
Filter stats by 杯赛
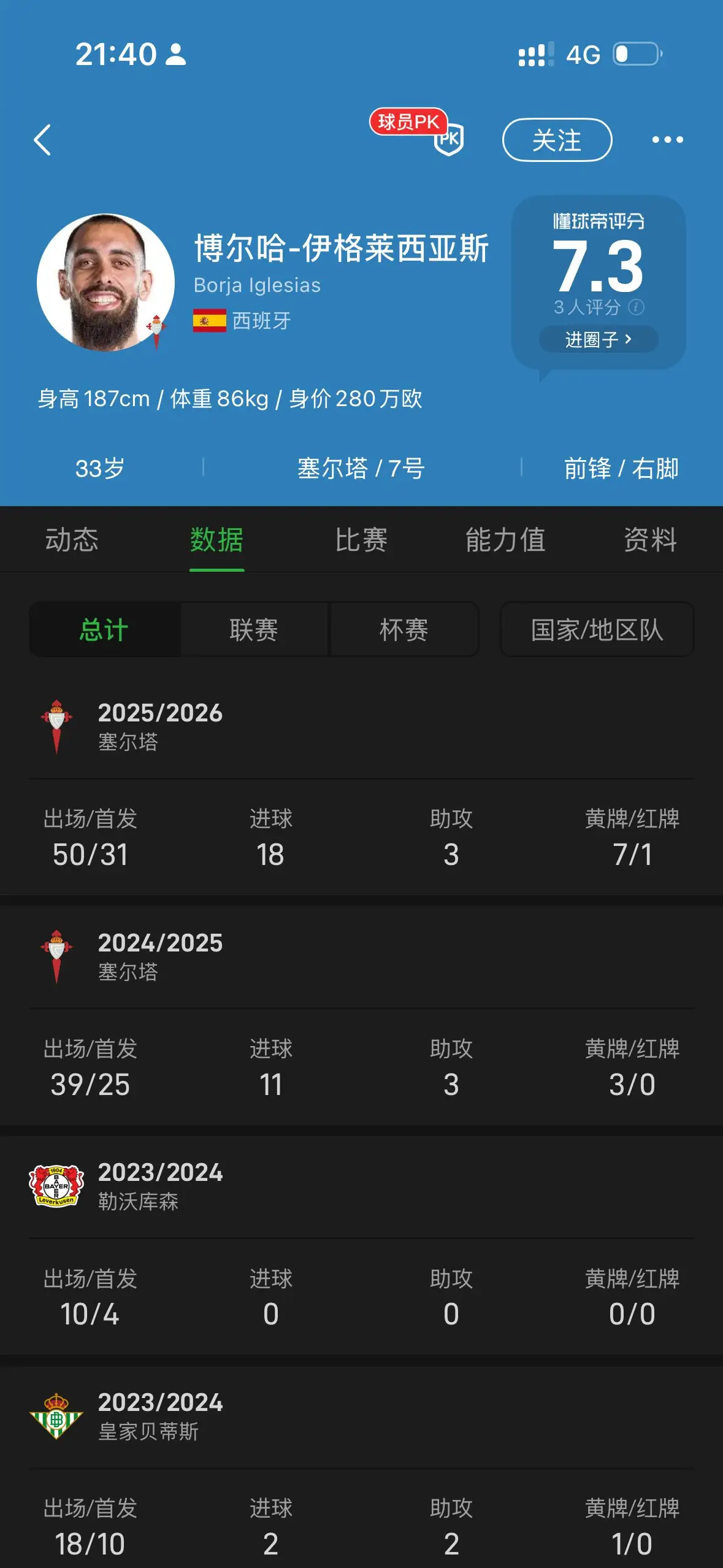(x=404, y=629)
